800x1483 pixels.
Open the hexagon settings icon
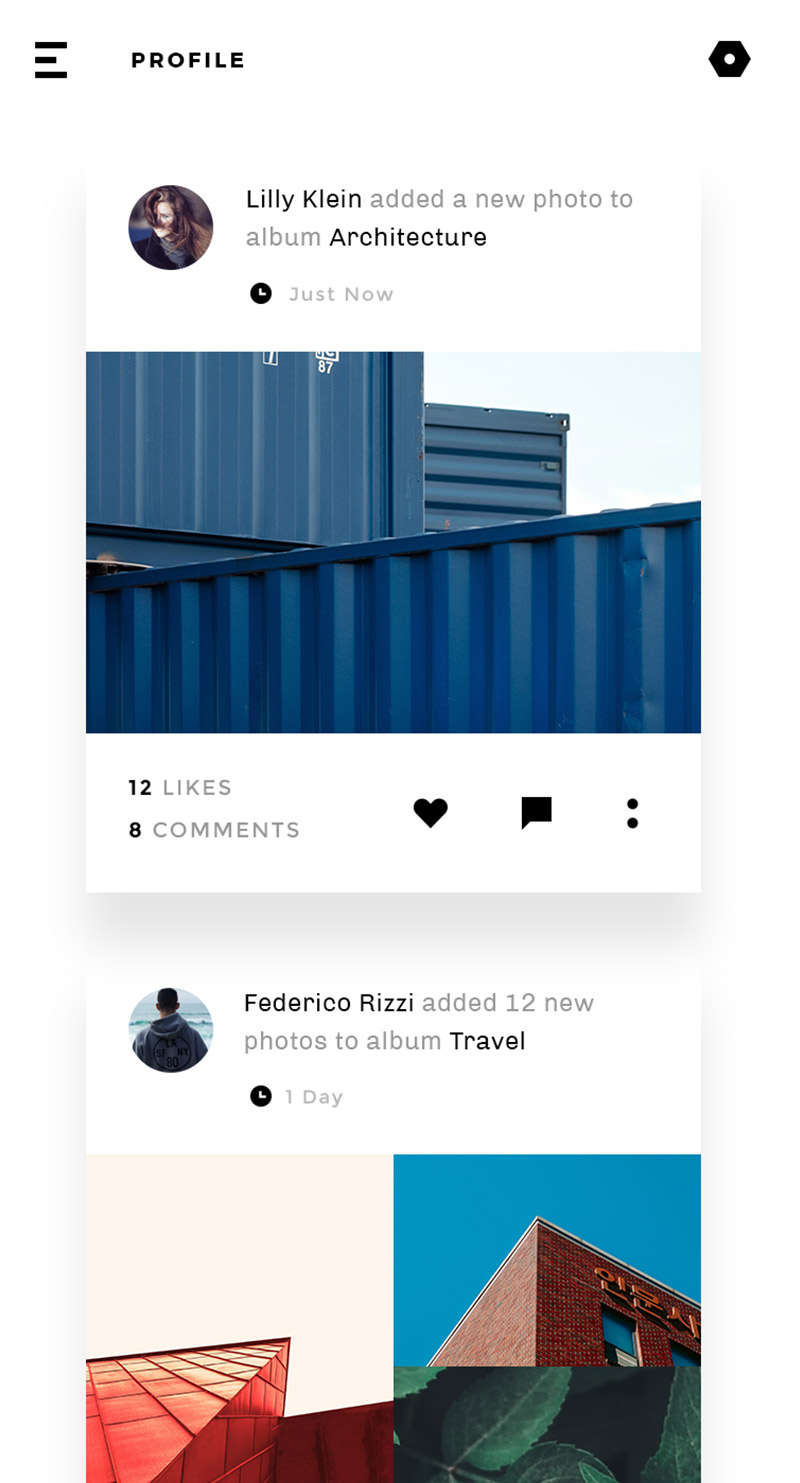(x=729, y=59)
